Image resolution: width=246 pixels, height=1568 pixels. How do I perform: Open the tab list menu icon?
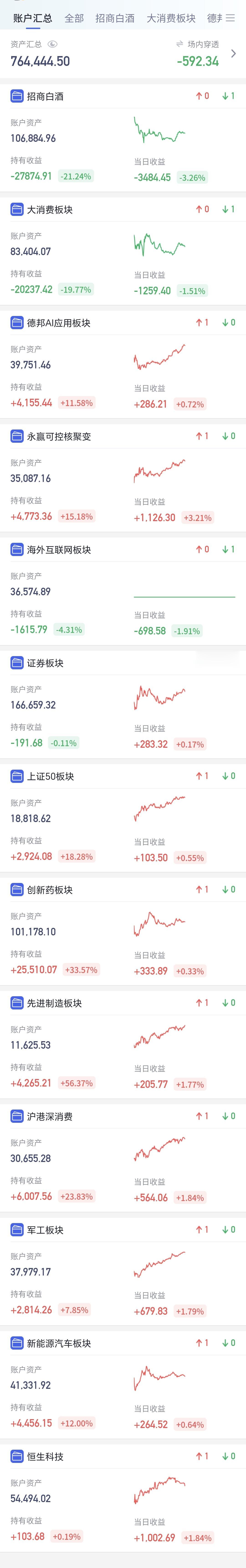pos(230,18)
